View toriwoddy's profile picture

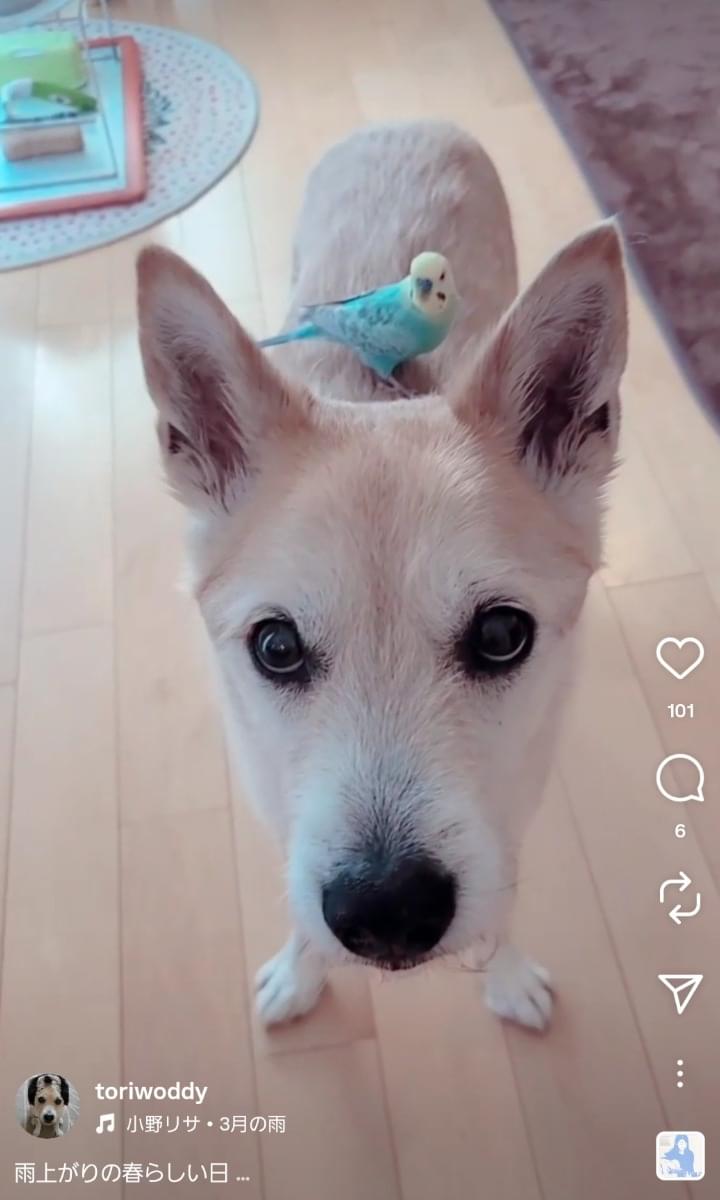[47, 1106]
